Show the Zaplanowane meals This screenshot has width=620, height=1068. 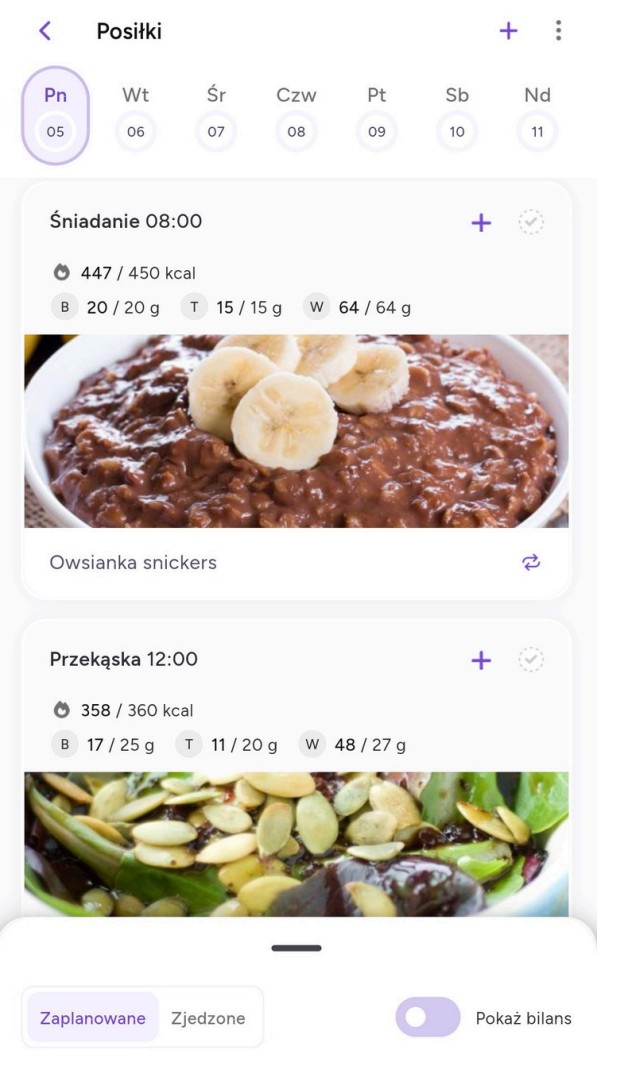tap(93, 1018)
